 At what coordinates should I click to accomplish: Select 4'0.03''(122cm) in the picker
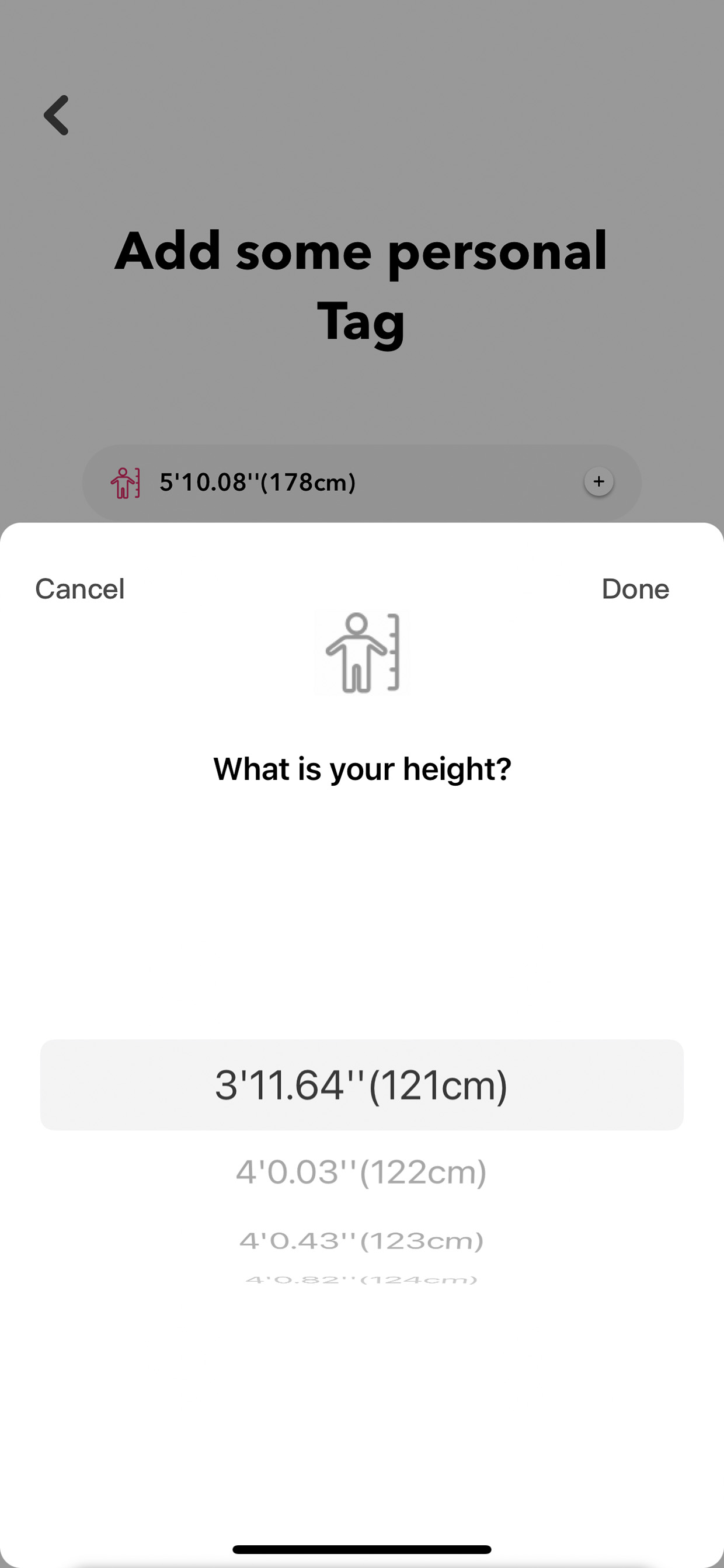pyautogui.click(x=361, y=1172)
